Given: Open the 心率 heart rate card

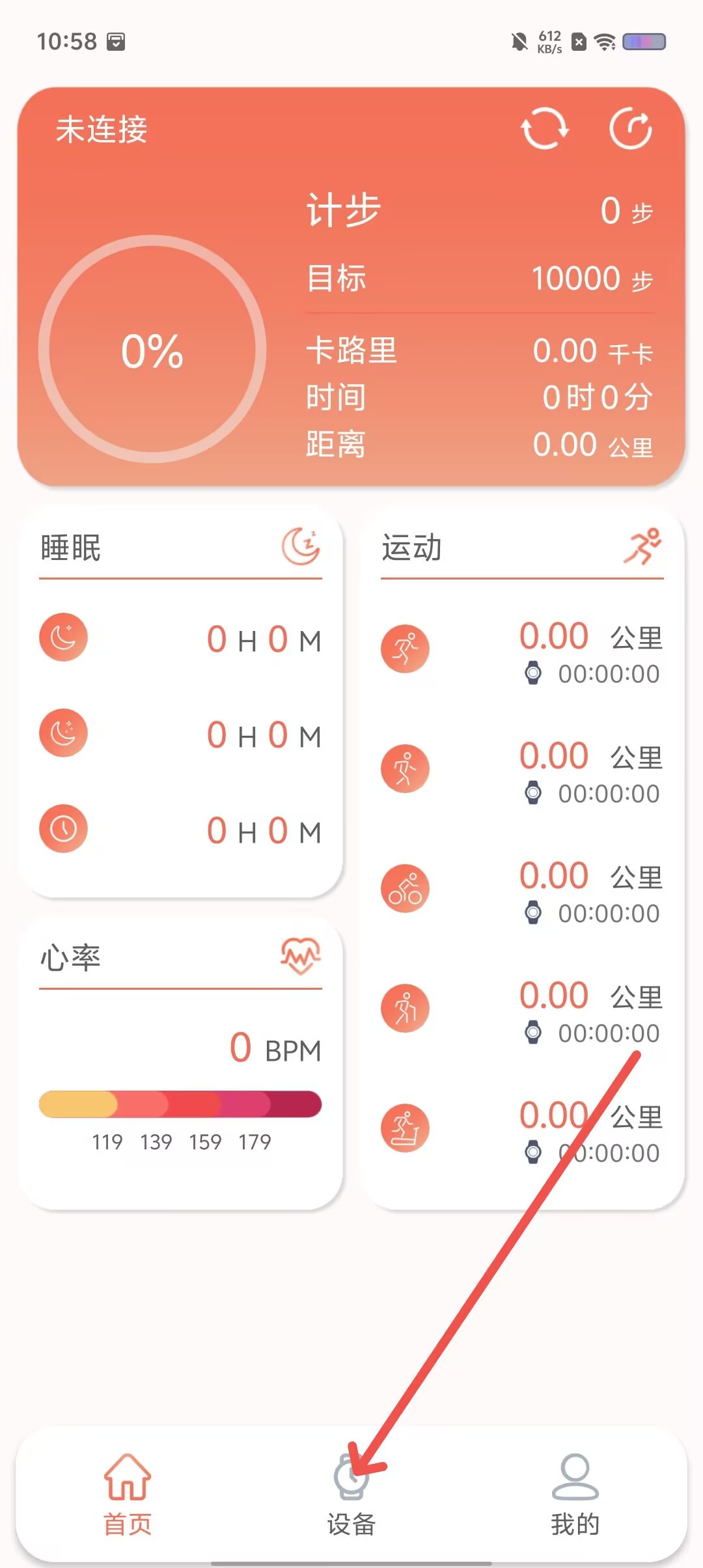Looking at the screenshot, I should pos(180,1063).
